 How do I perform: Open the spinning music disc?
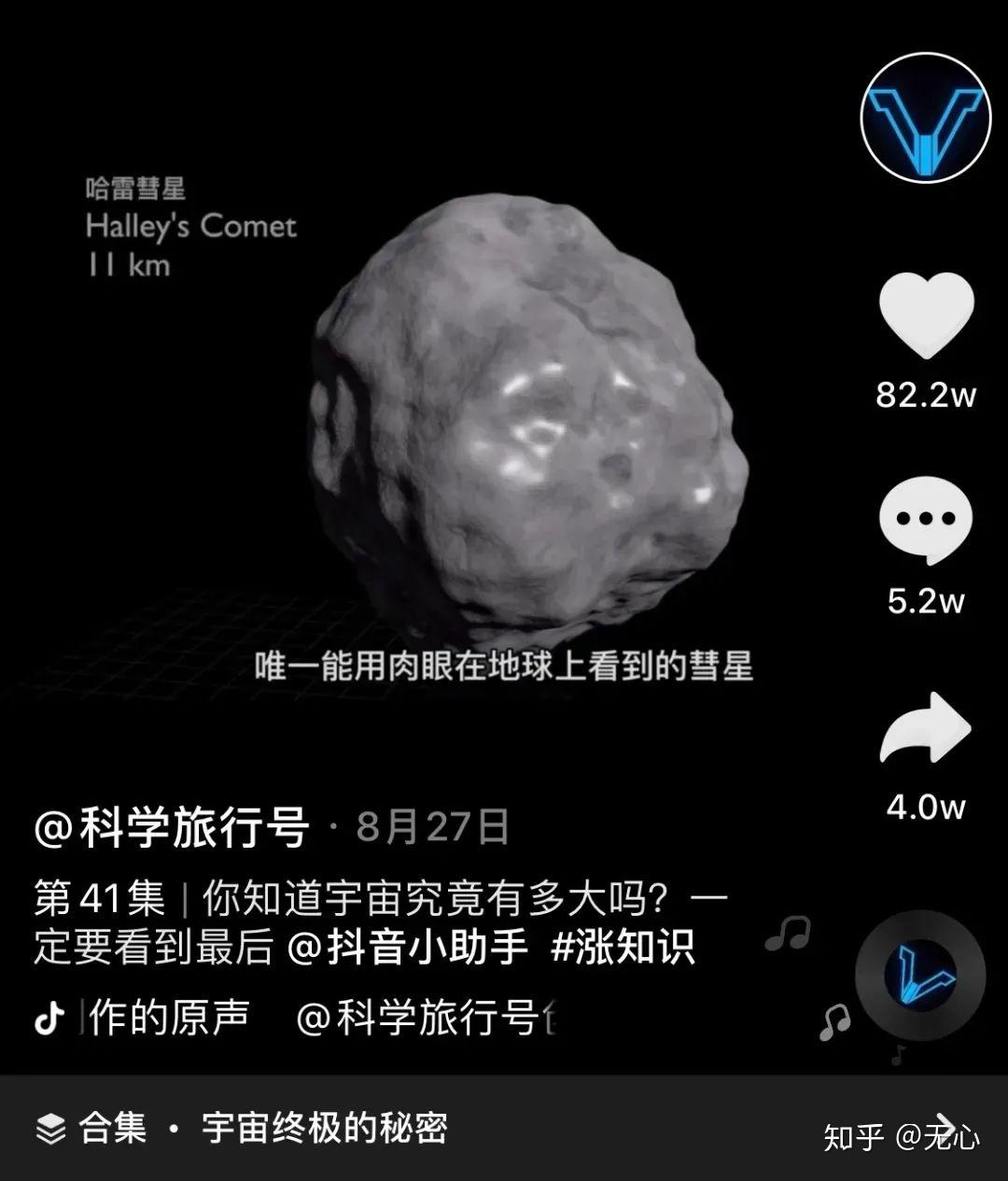(920, 975)
